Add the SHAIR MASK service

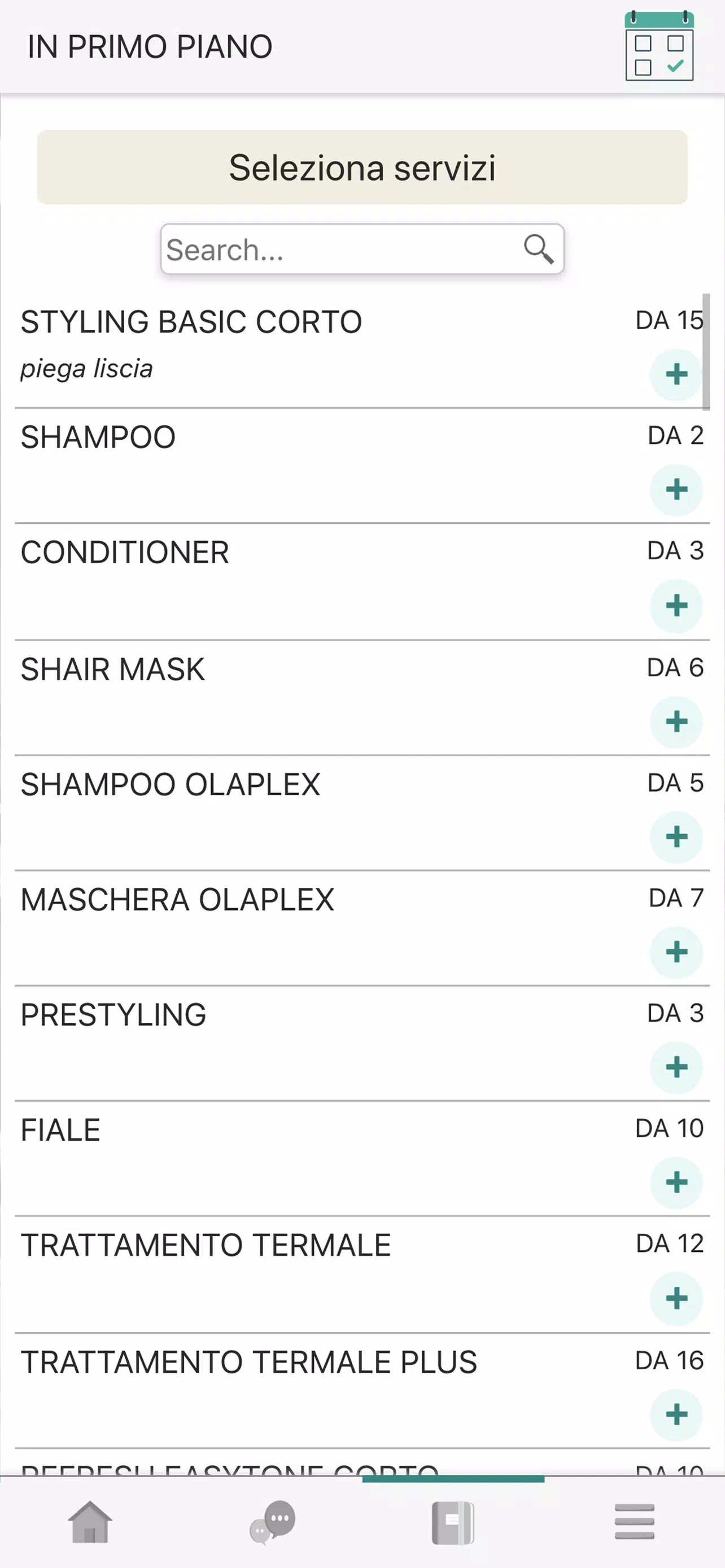pos(676,722)
